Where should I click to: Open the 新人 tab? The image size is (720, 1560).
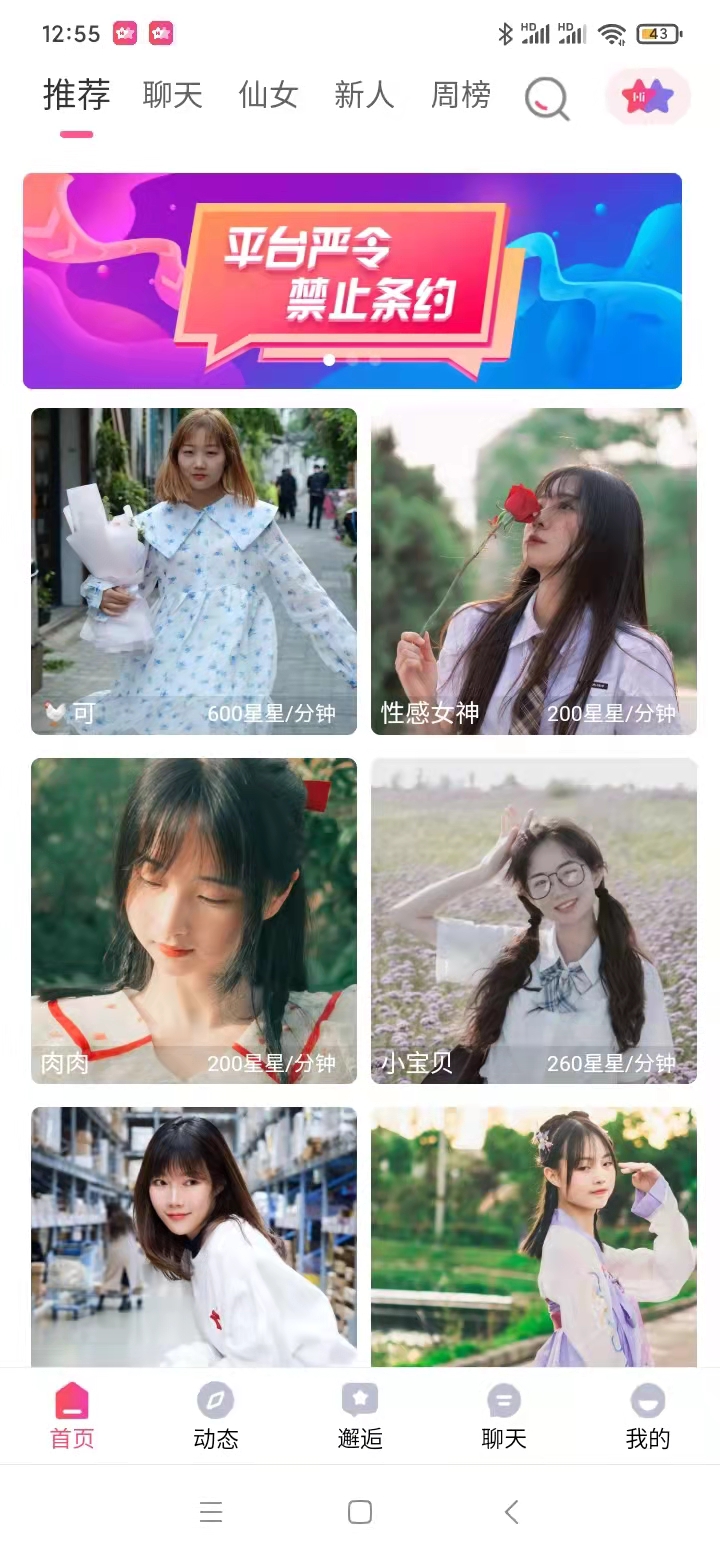(x=364, y=96)
